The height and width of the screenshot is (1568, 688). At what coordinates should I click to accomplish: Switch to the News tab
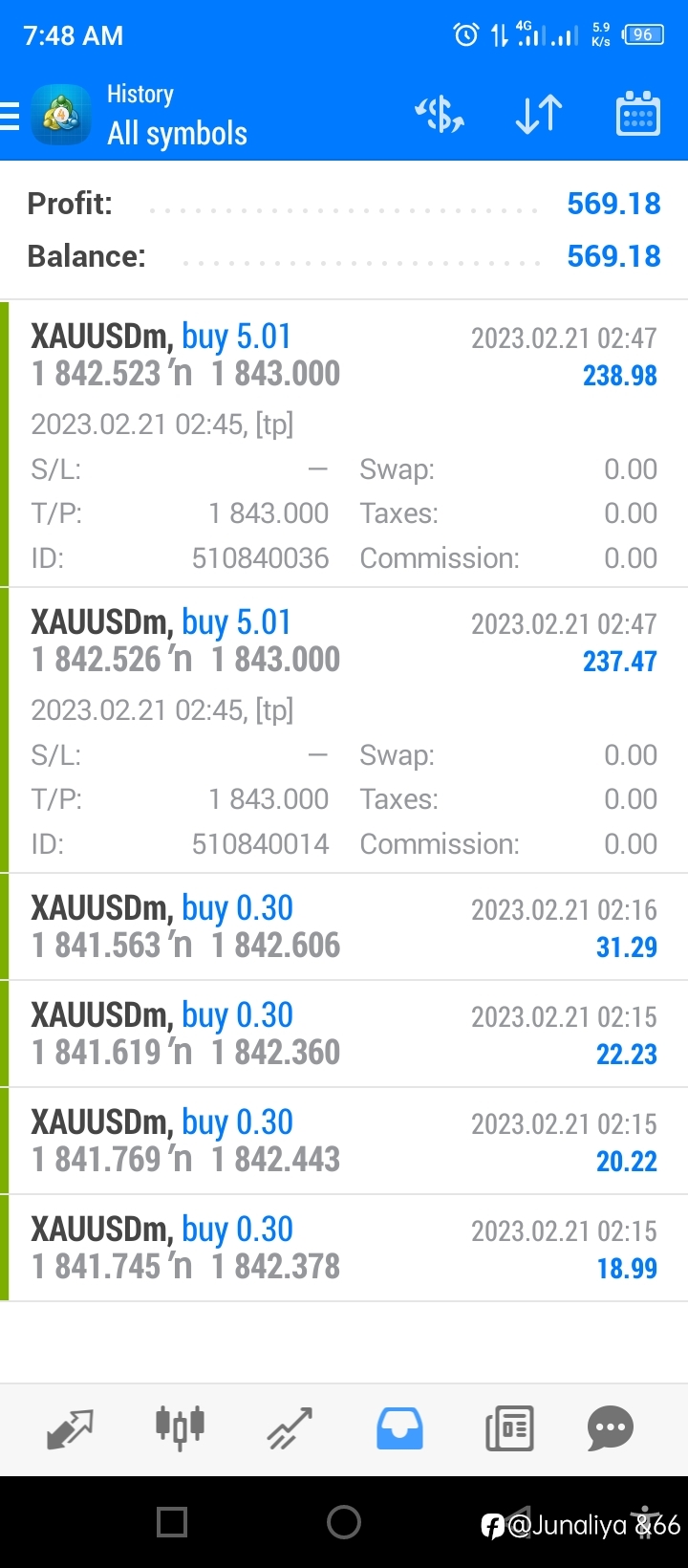pos(509,1429)
